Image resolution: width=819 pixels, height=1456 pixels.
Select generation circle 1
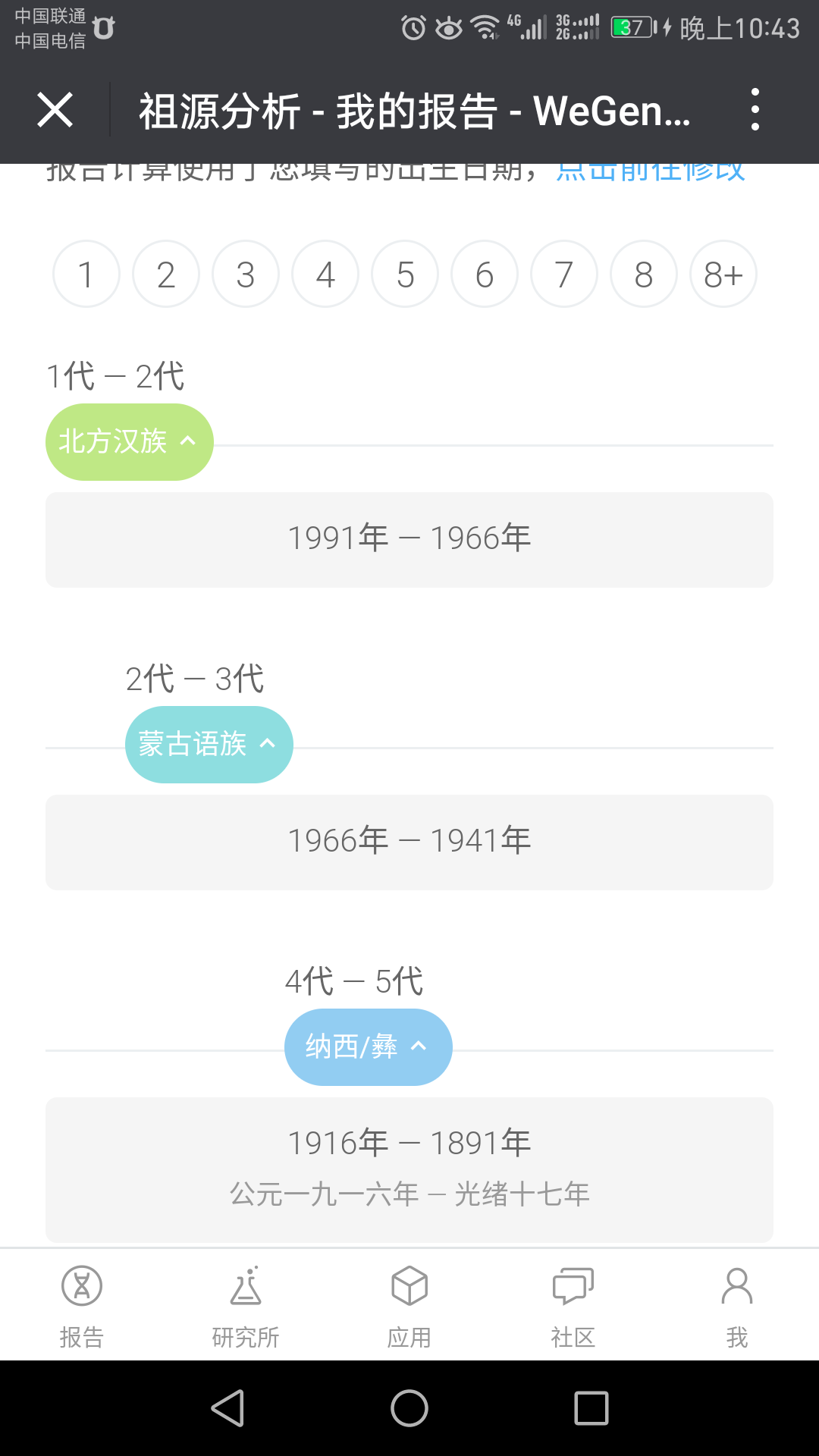point(86,274)
